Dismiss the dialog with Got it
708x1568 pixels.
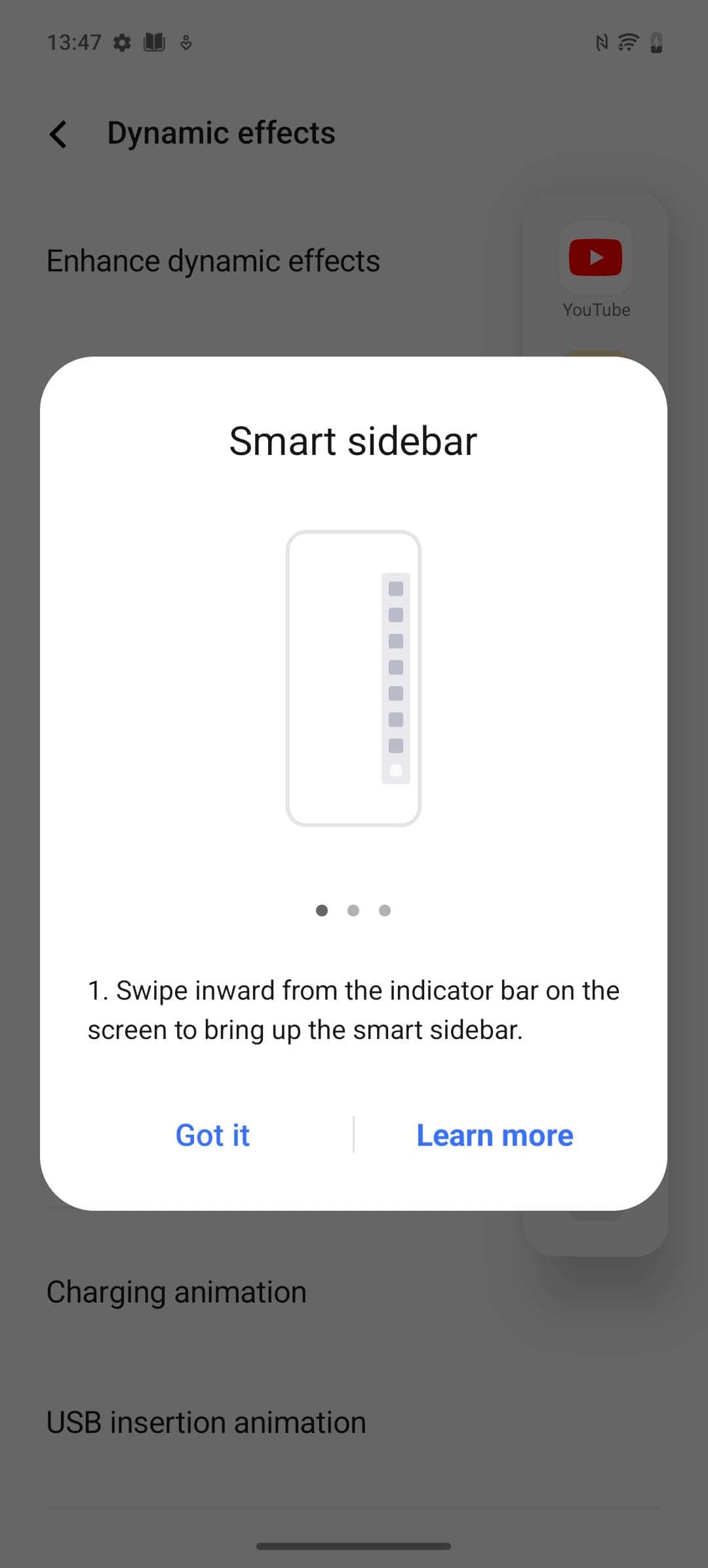pos(212,1135)
